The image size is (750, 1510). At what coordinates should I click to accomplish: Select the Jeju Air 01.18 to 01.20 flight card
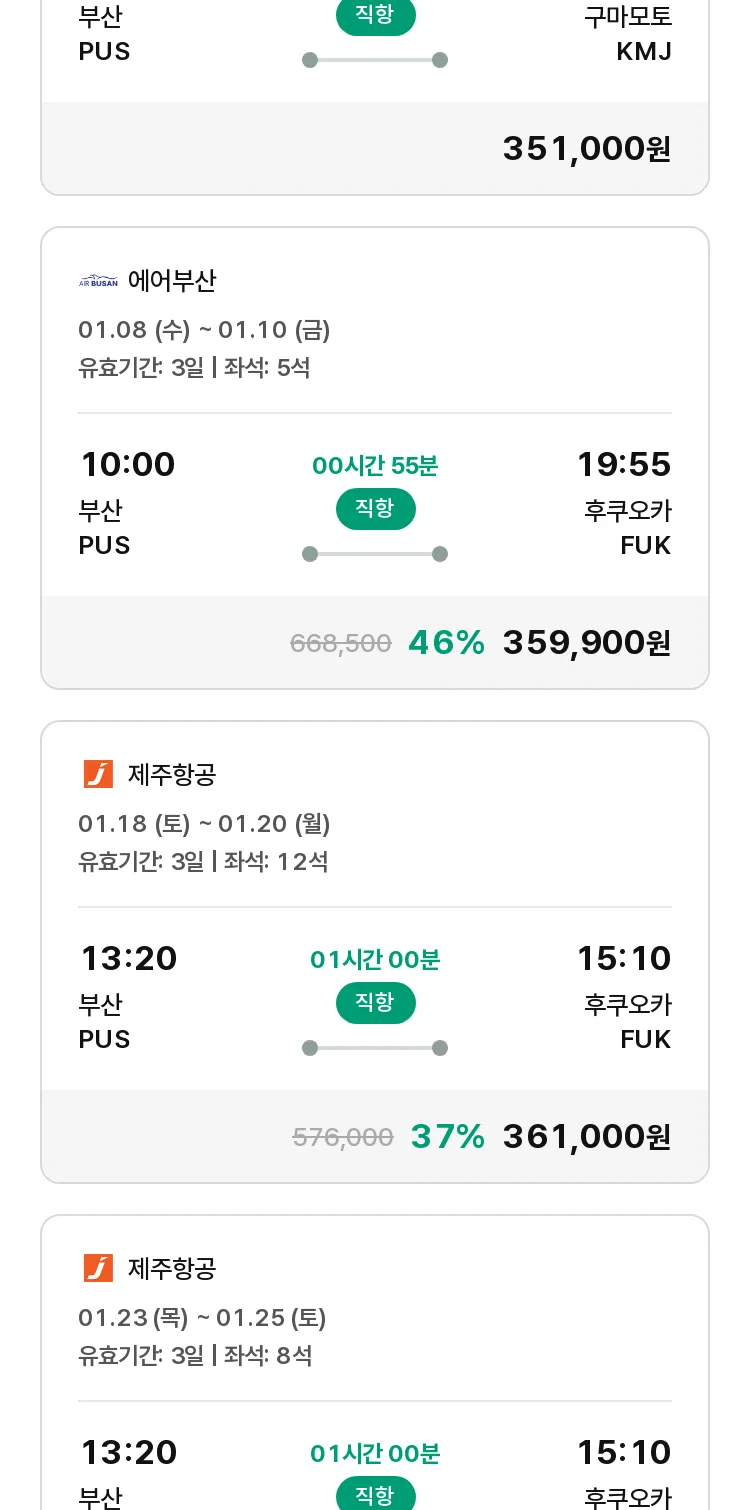375,952
